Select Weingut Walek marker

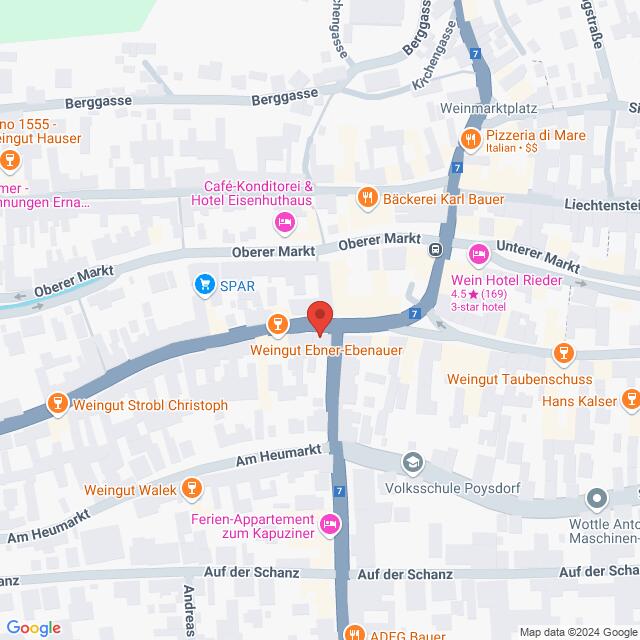pyautogui.click(x=193, y=489)
